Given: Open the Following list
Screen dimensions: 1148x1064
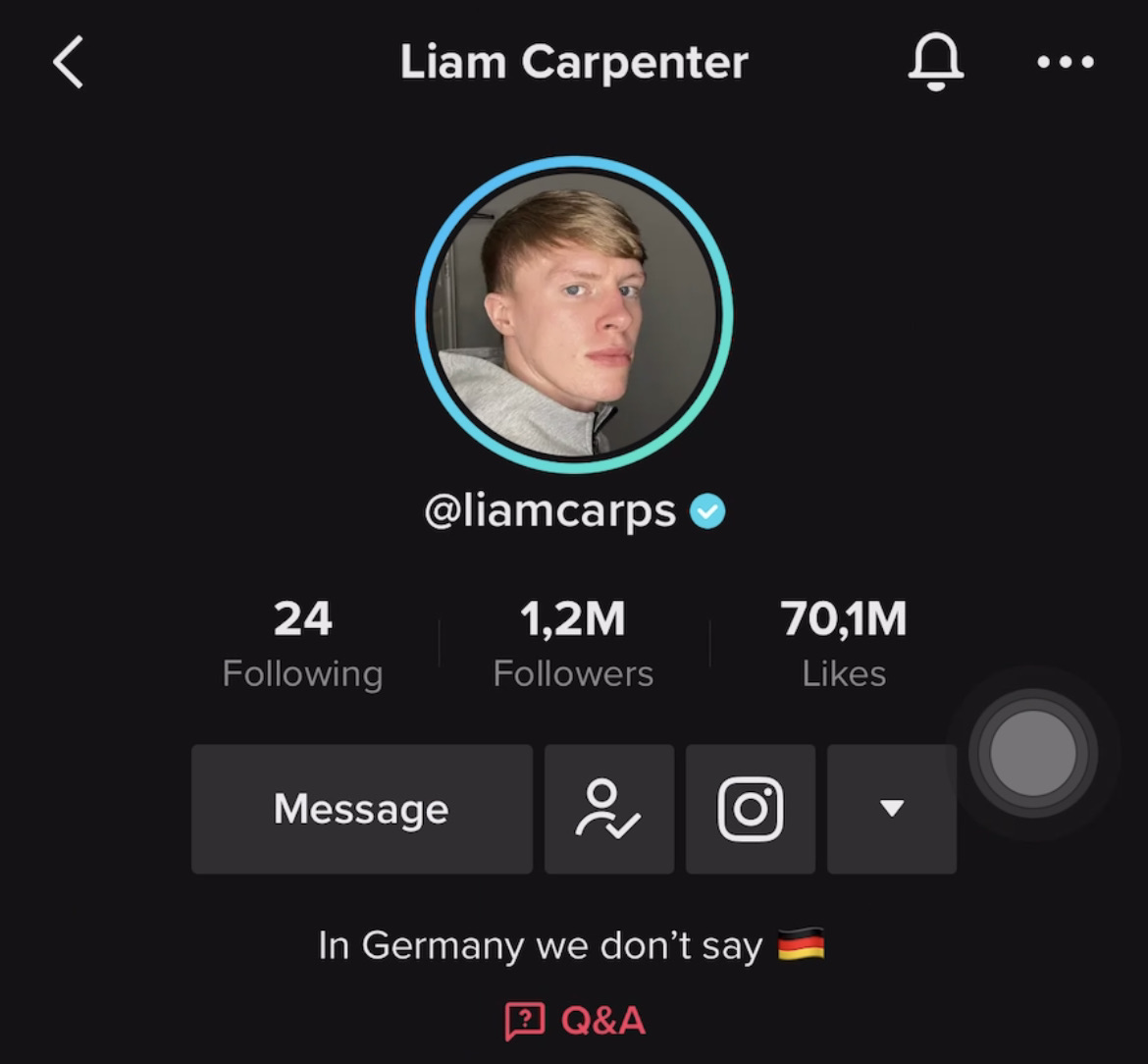Looking at the screenshot, I should click(x=302, y=644).
